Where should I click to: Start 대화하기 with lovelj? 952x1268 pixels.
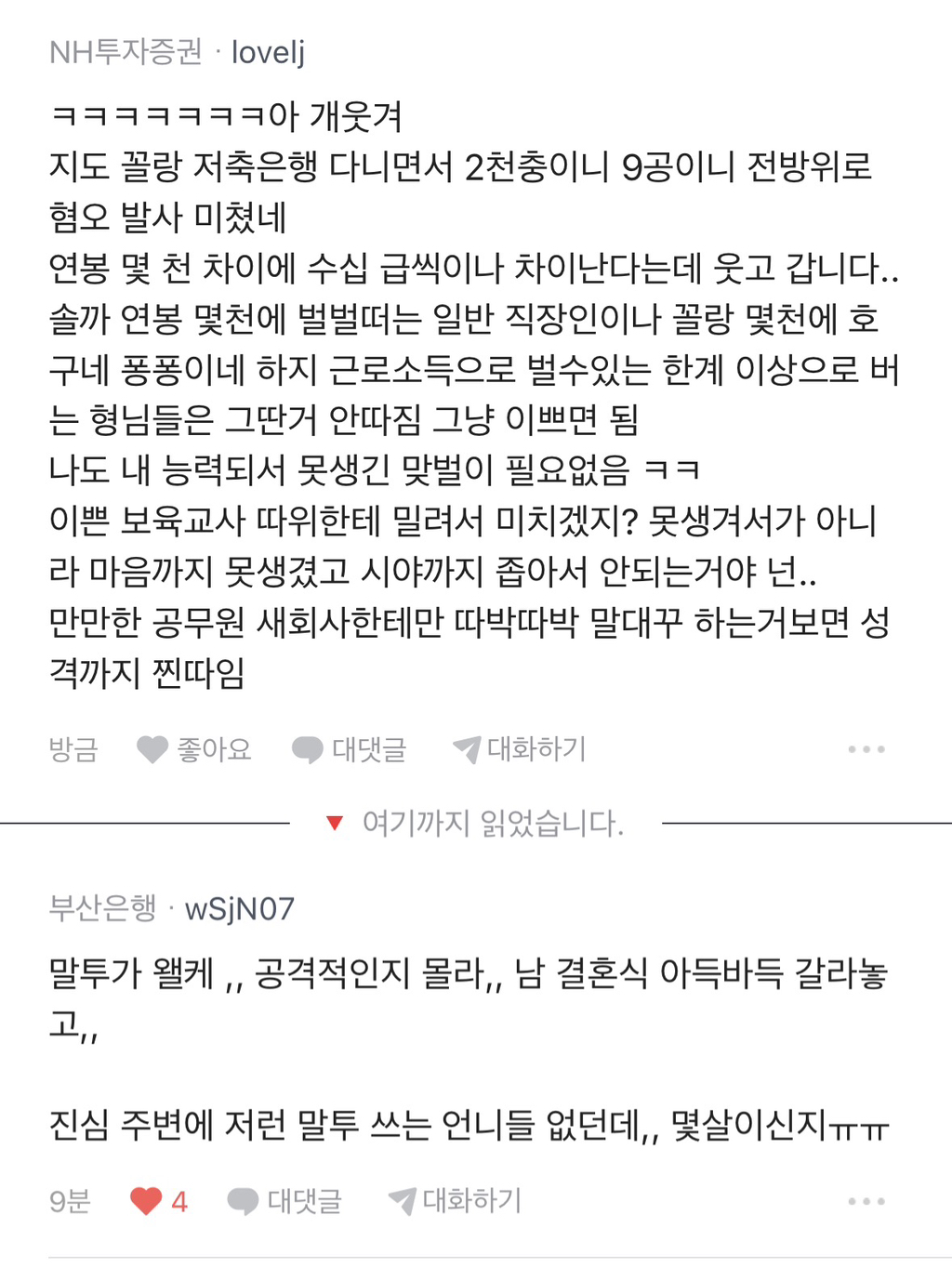point(519,749)
